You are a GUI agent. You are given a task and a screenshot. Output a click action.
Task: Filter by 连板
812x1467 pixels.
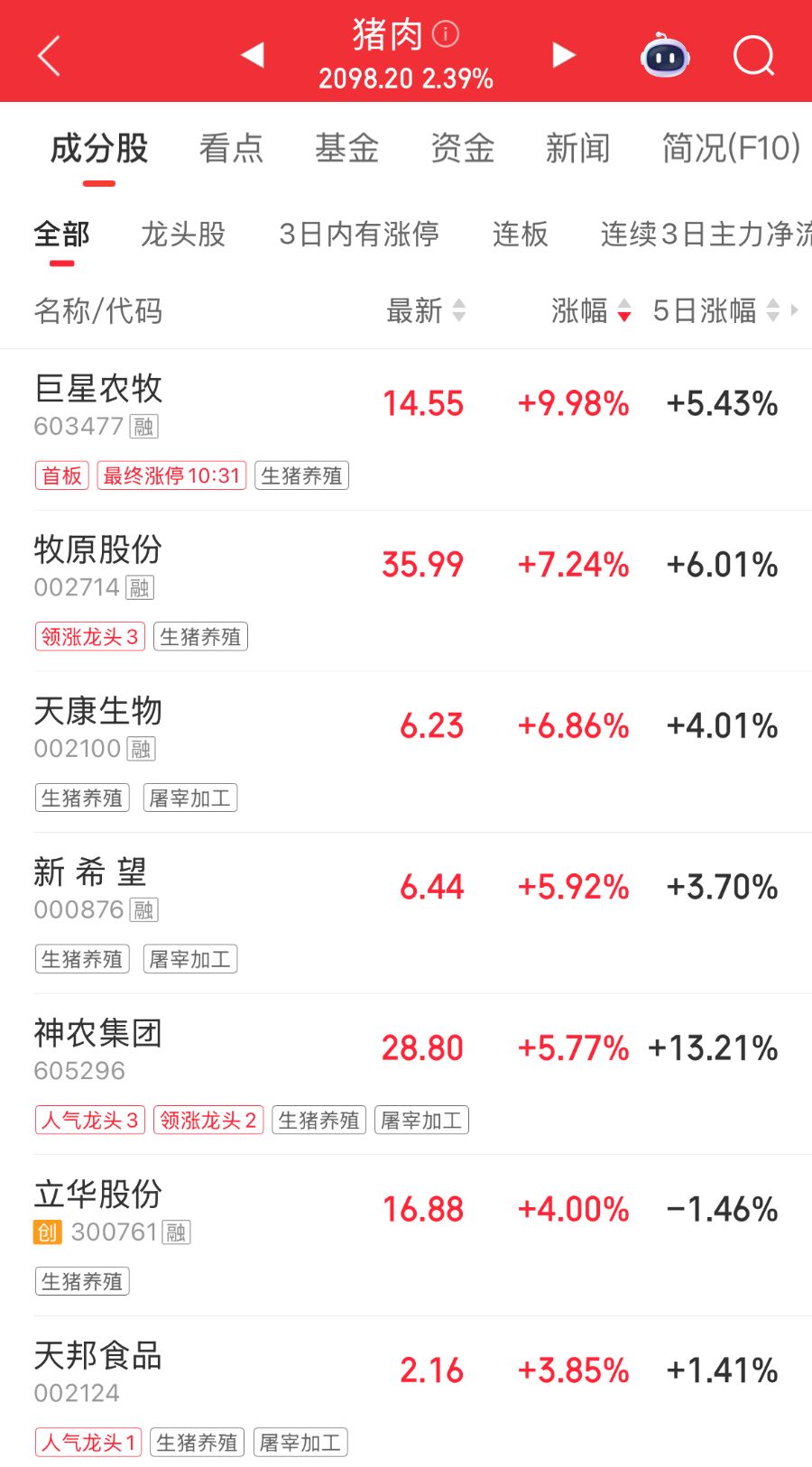[520, 234]
